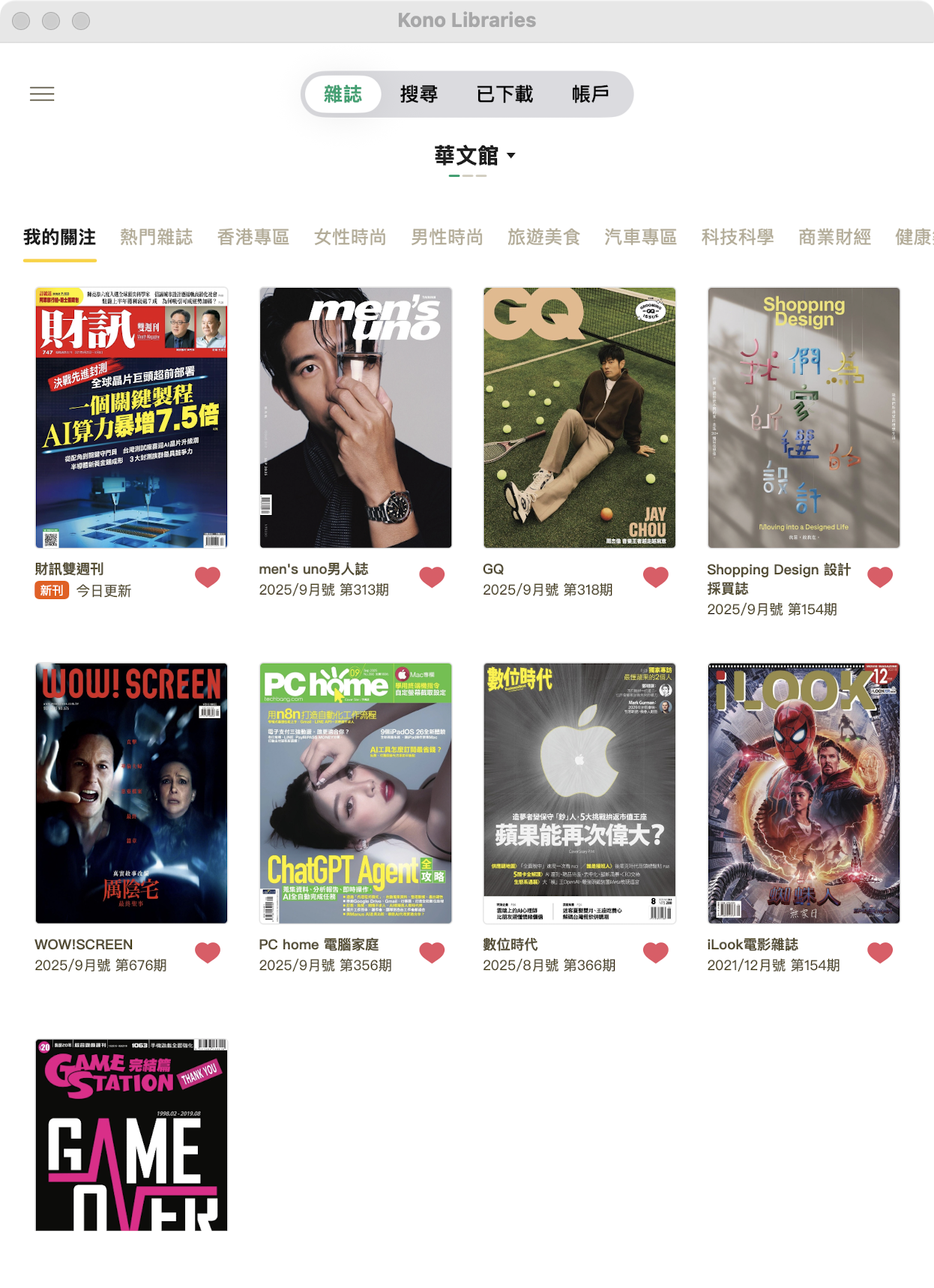Open the Game Station magazine cover
The height and width of the screenshot is (1288, 934).
tap(131, 1135)
